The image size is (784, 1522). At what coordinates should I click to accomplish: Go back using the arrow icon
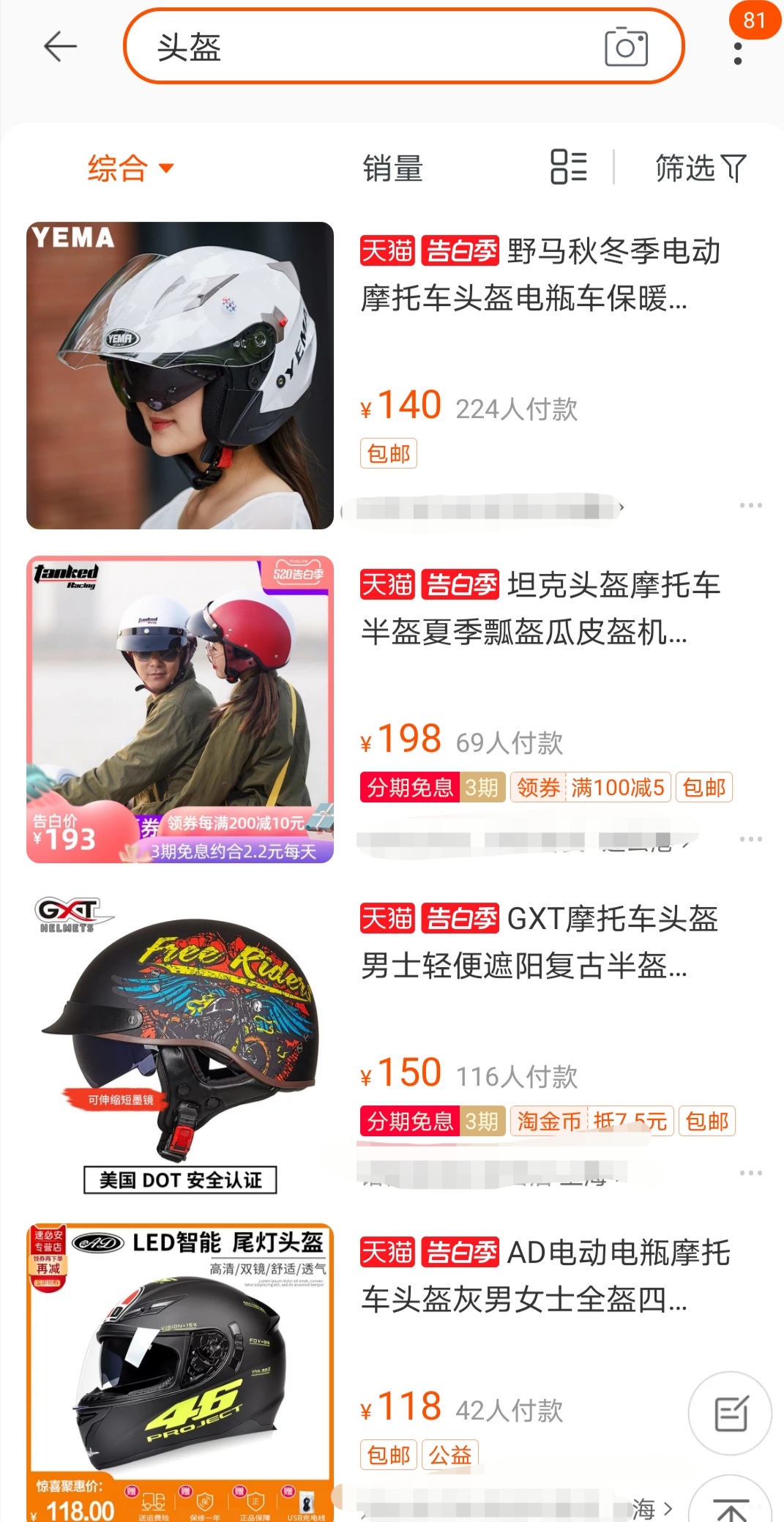[60, 48]
